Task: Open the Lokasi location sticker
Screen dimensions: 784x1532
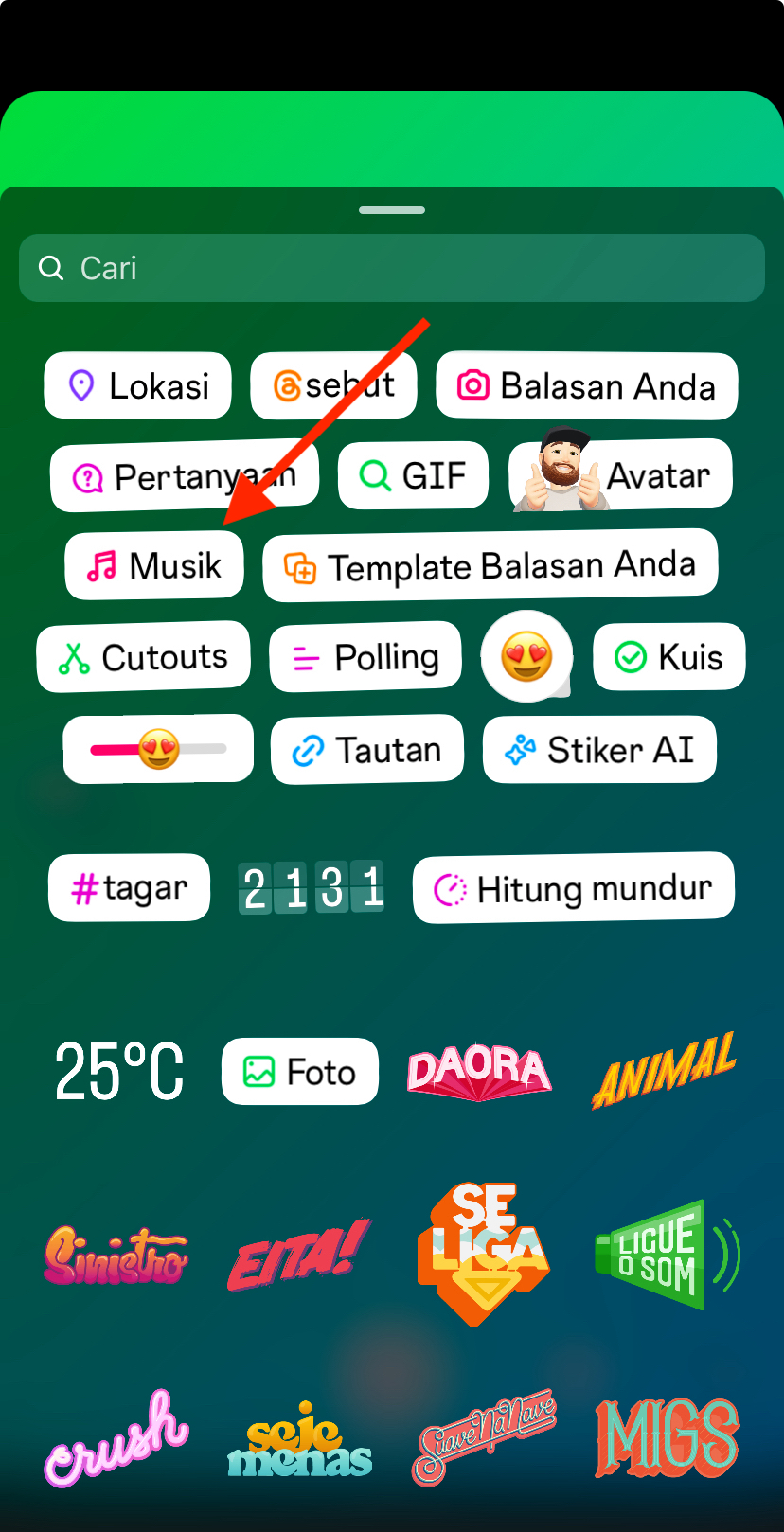Action: tap(136, 385)
